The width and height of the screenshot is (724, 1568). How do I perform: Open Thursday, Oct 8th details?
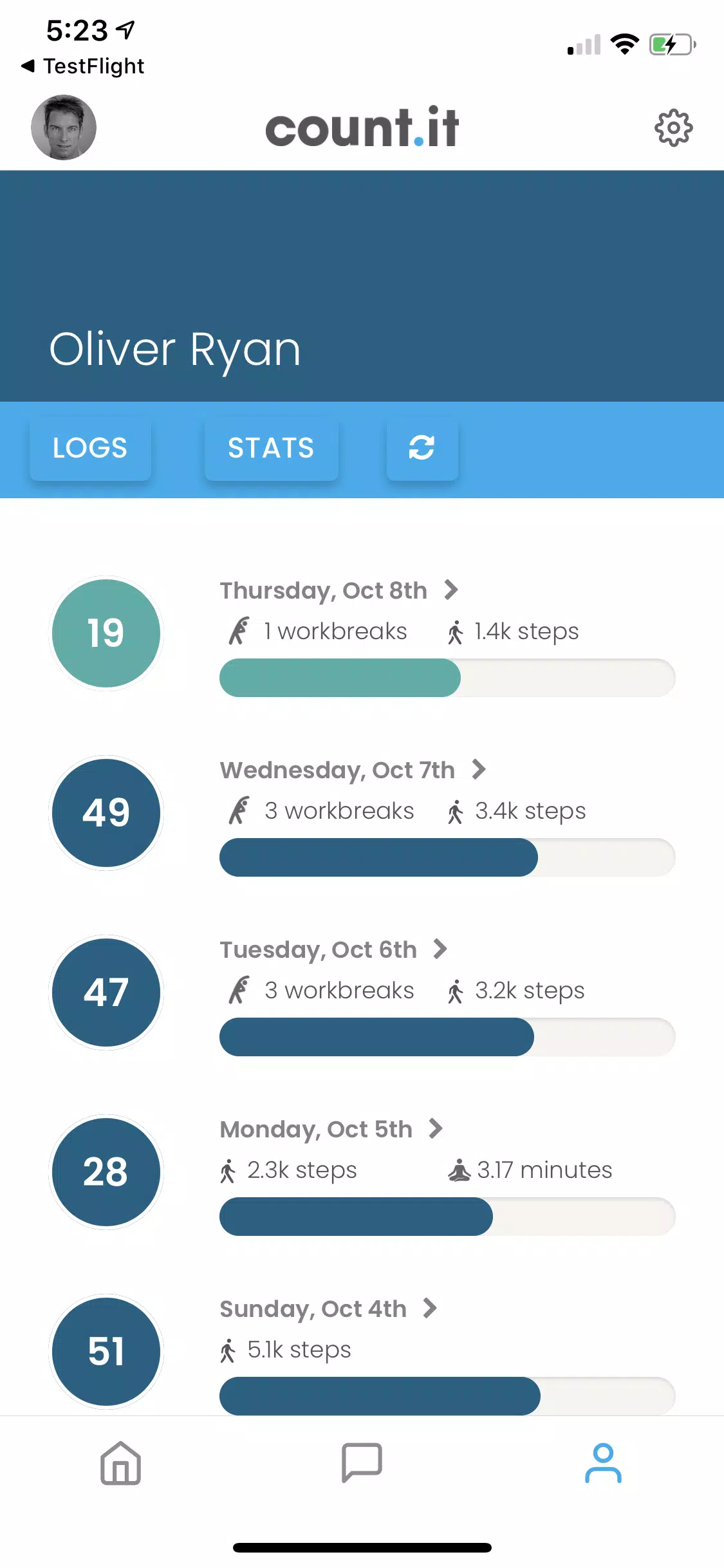pos(339,590)
